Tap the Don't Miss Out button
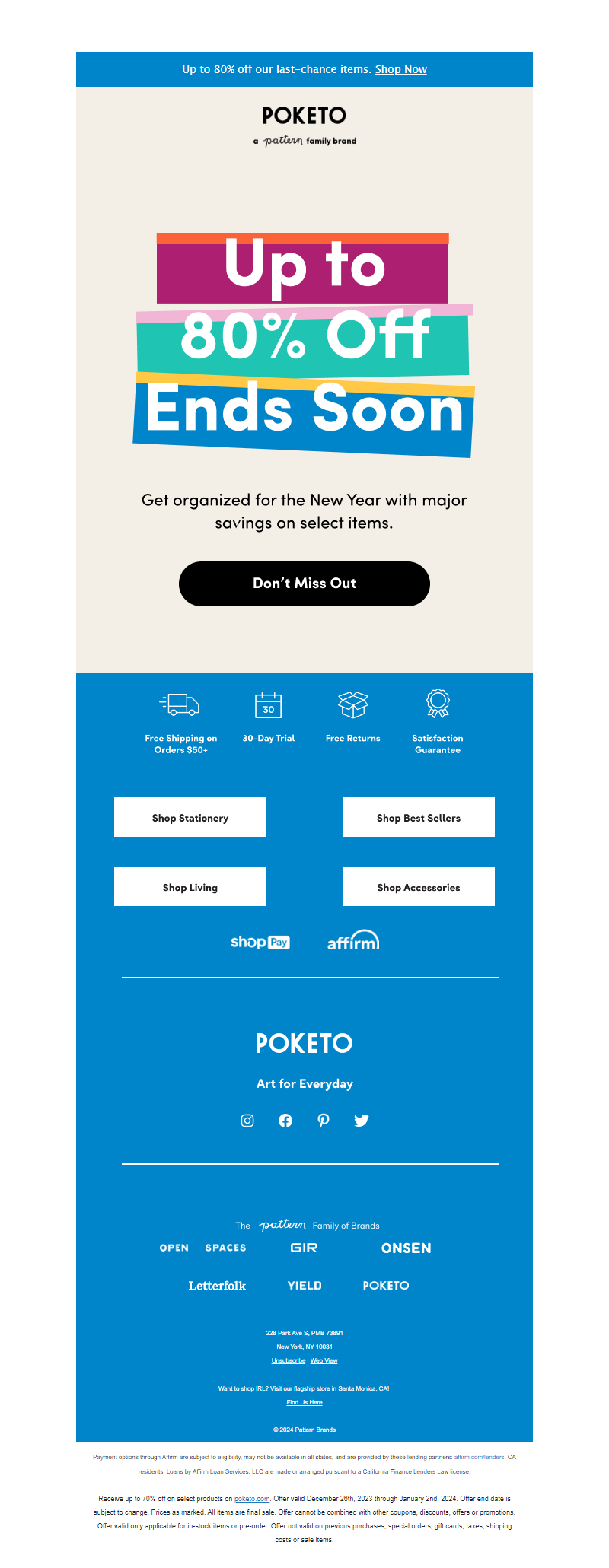The image size is (609, 1568). click(304, 584)
